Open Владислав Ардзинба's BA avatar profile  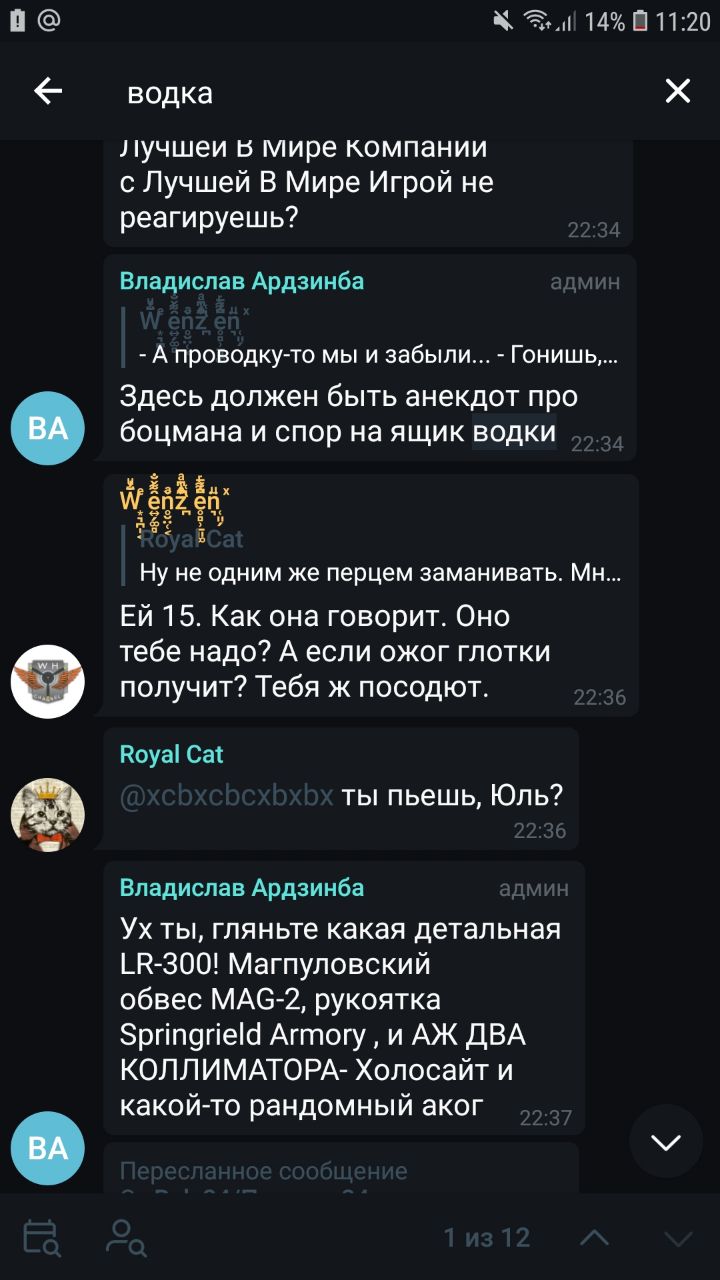tap(48, 429)
